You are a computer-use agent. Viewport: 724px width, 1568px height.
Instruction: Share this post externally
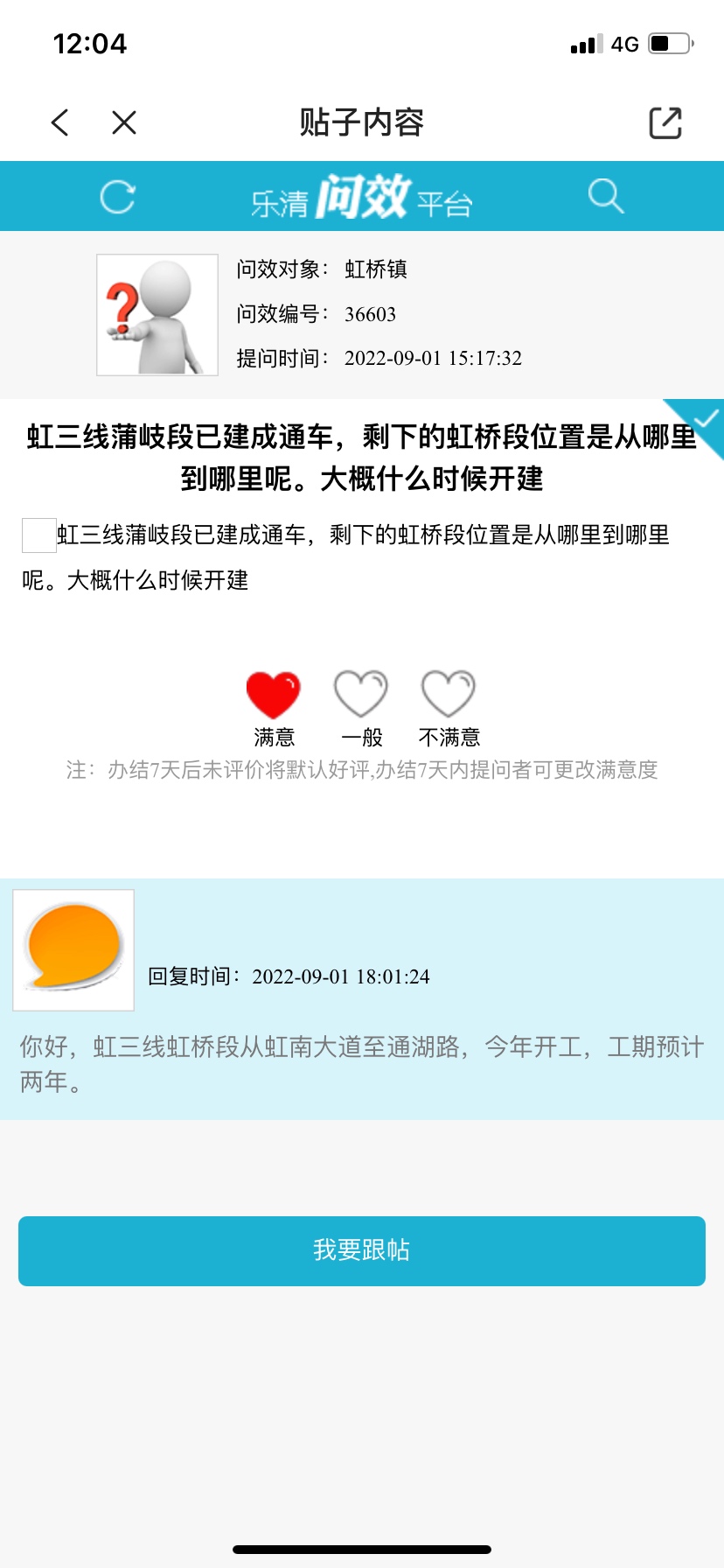(665, 122)
